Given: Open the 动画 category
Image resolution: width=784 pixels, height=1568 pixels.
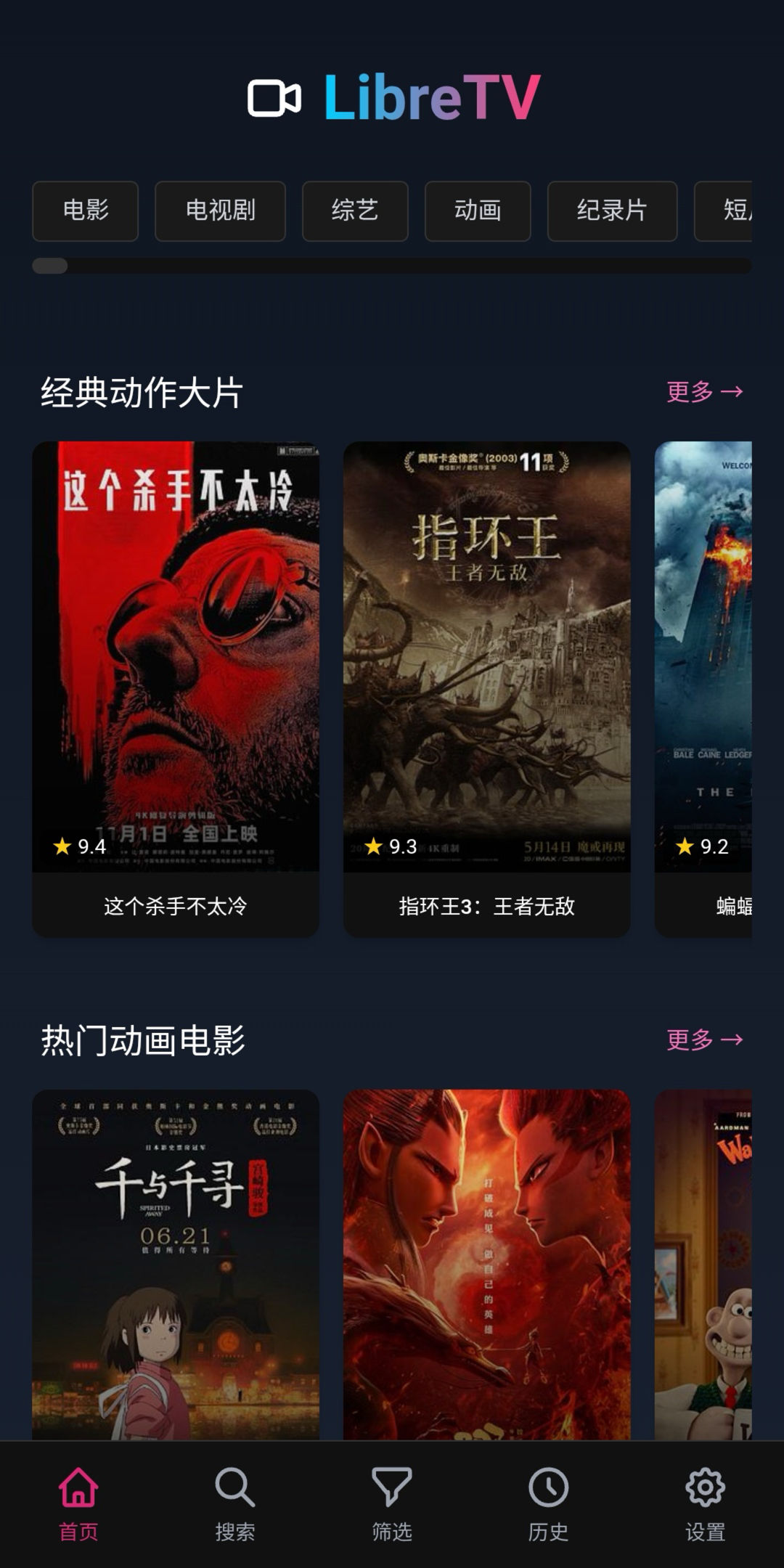Looking at the screenshot, I should 478,211.
